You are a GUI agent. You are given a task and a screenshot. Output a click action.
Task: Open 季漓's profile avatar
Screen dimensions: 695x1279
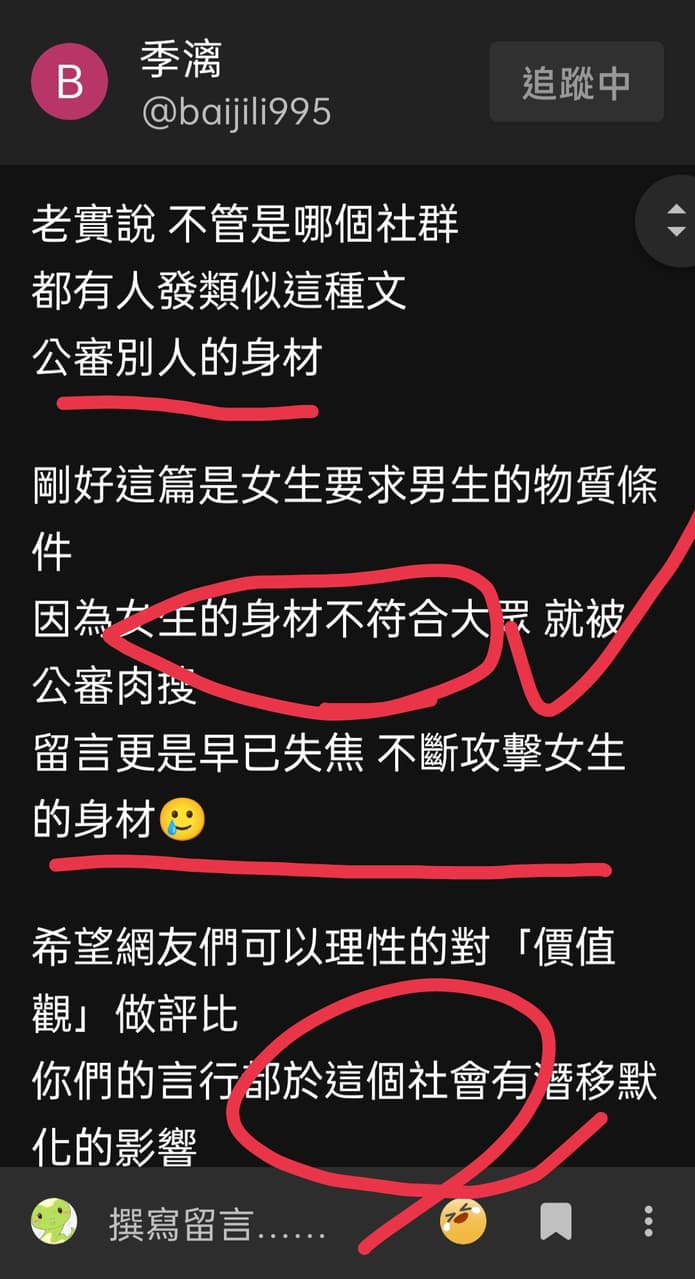[x=70, y=82]
